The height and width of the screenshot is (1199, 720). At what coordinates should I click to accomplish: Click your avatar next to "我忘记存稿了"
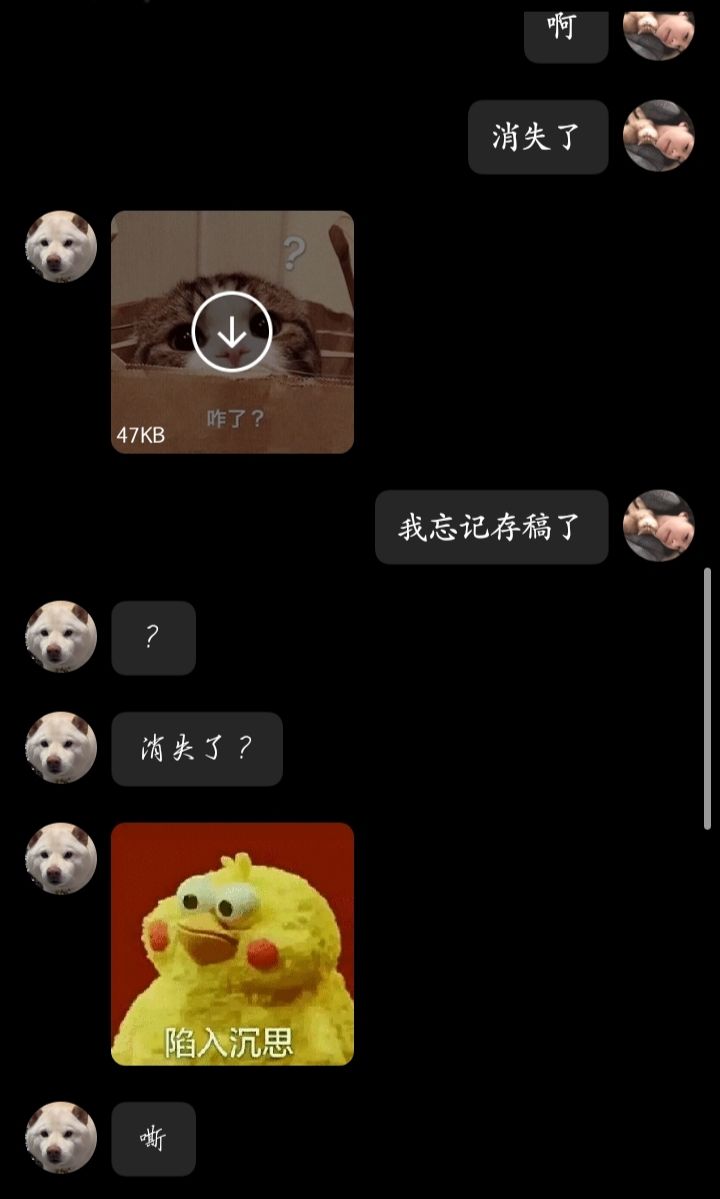click(x=659, y=527)
